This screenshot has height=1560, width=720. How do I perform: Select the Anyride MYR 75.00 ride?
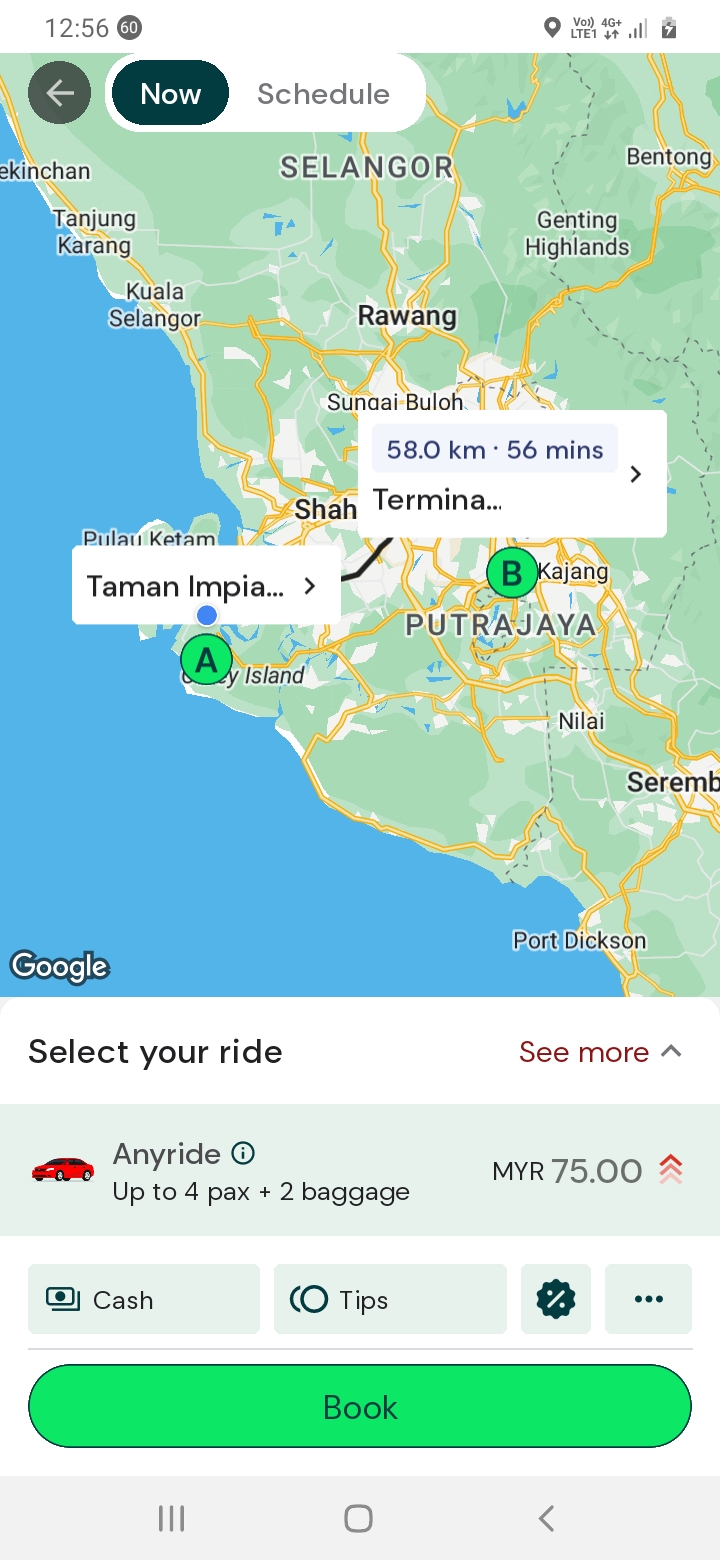click(x=360, y=1170)
